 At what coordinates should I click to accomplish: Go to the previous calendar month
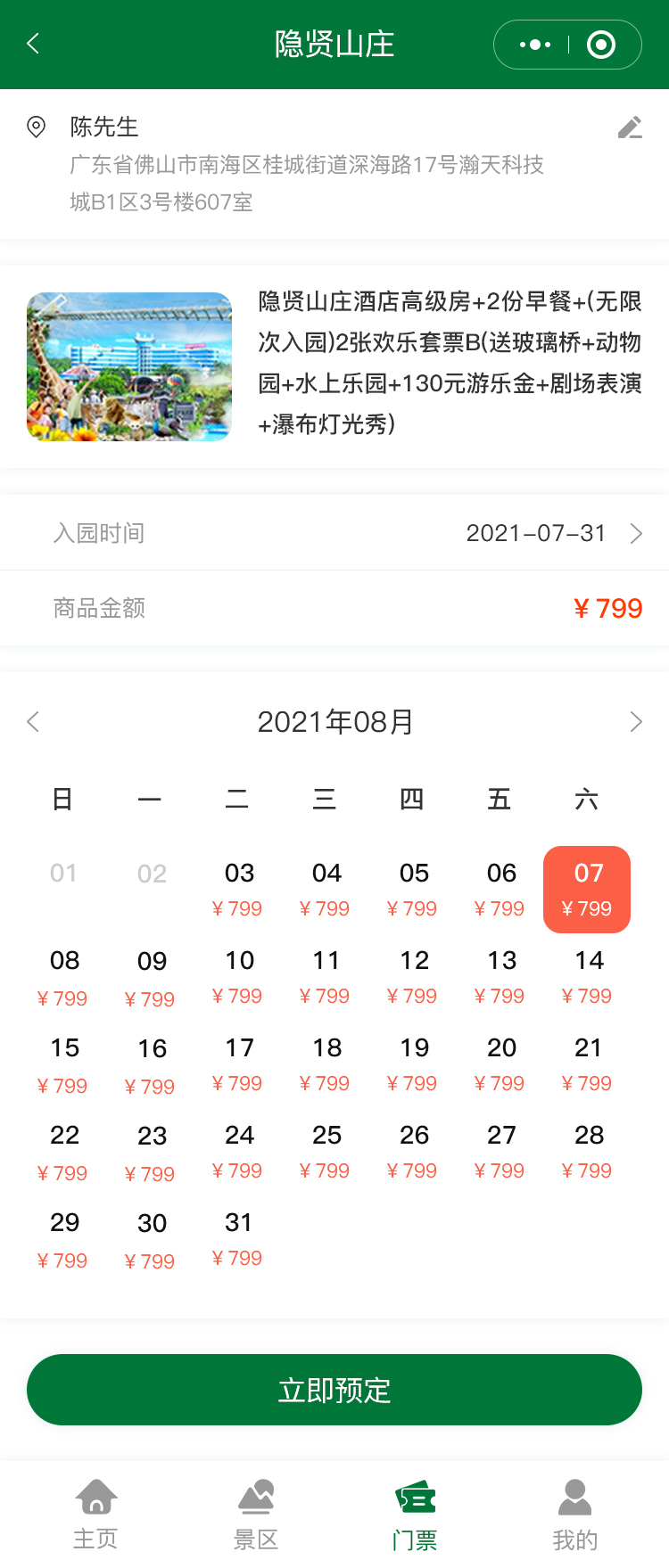pyautogui.click(x=34, y=721)
